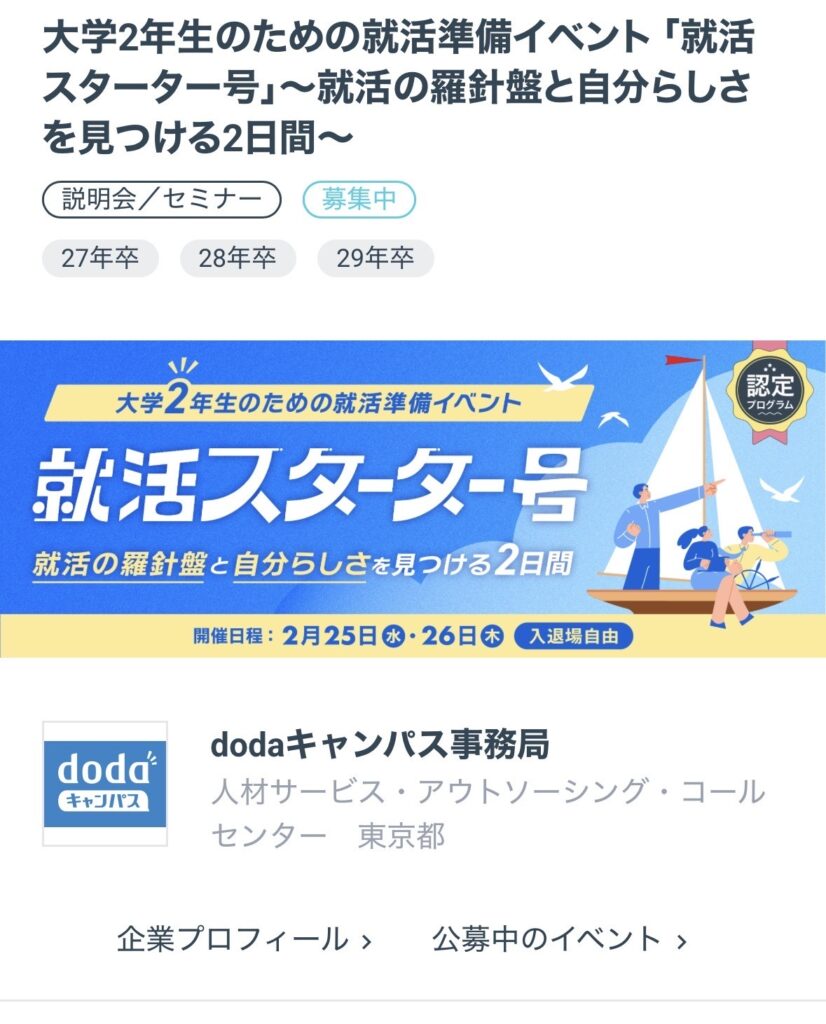Image resolution: width=826 pixels, height=1024 pixels.
Task: Select the 28年卒 tag
Action: click(237, 258)
